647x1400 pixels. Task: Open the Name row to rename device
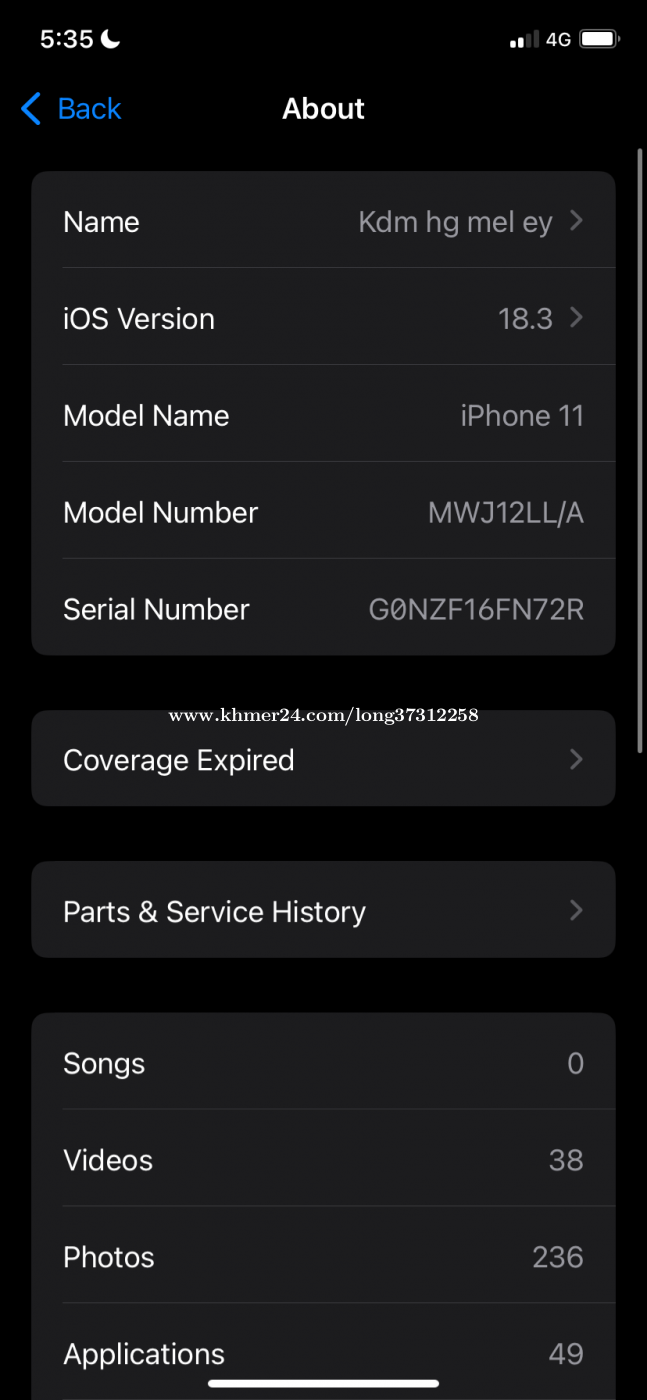click(x=323, y=221)
